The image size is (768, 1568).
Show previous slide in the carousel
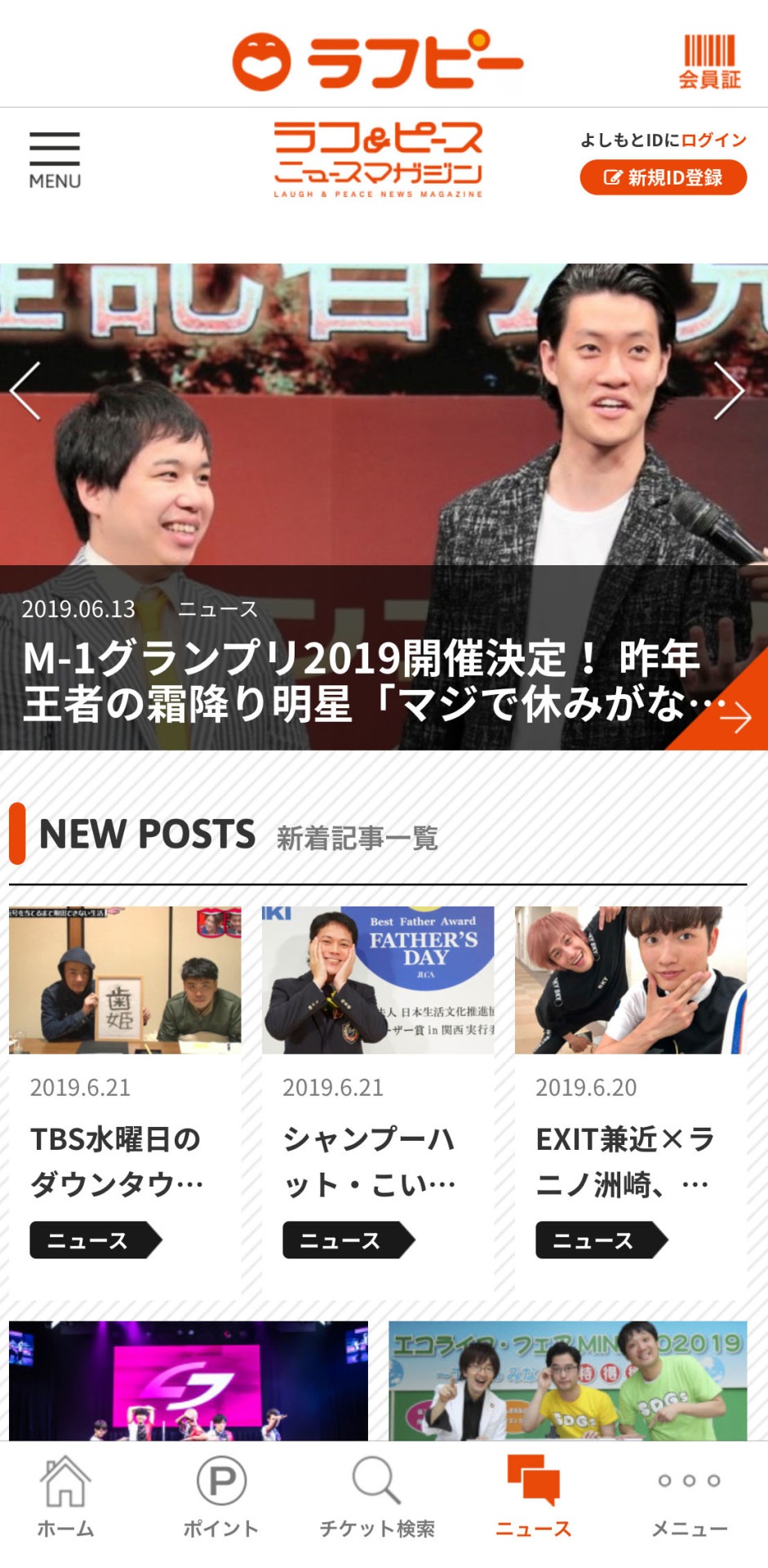[x=25, y=391]
